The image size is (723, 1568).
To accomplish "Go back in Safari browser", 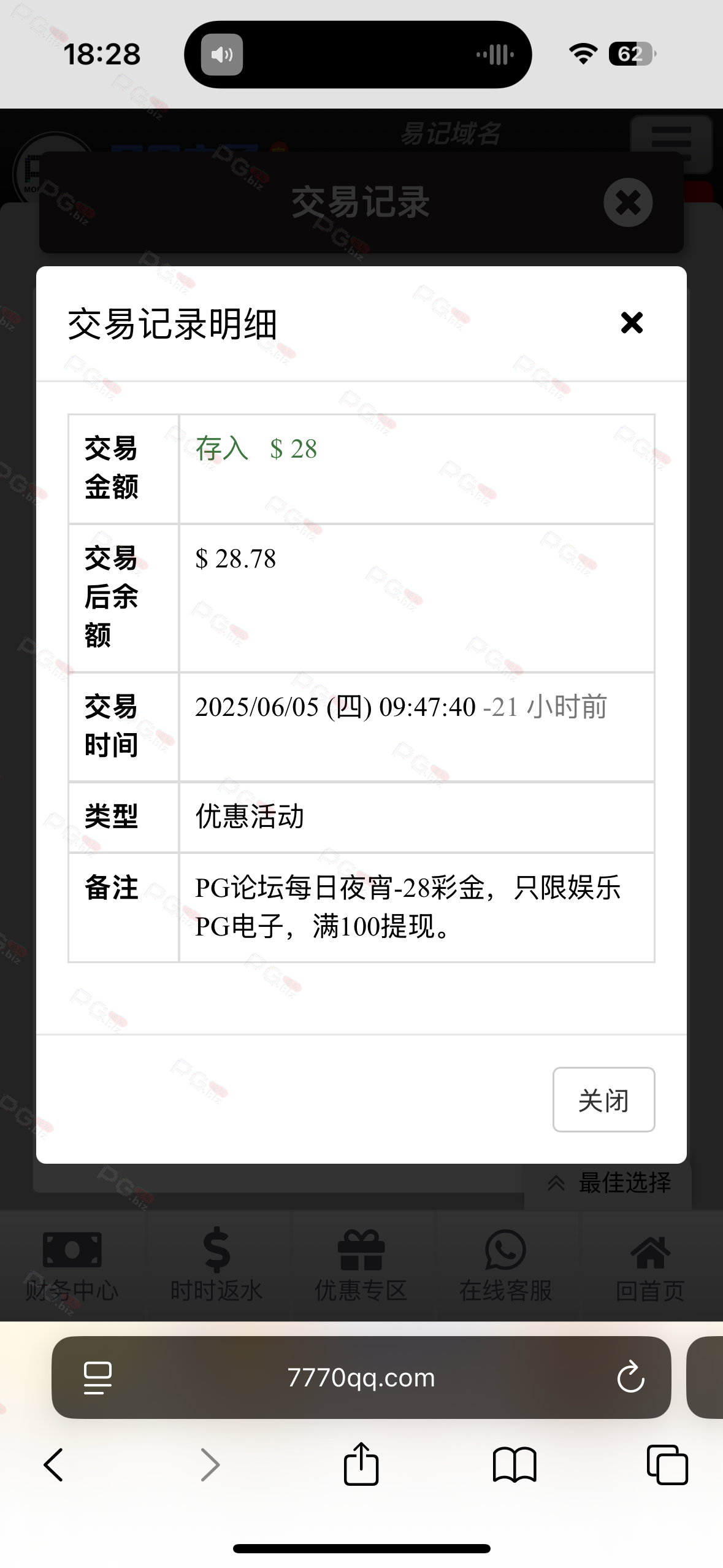I will tap(54, 1465).
